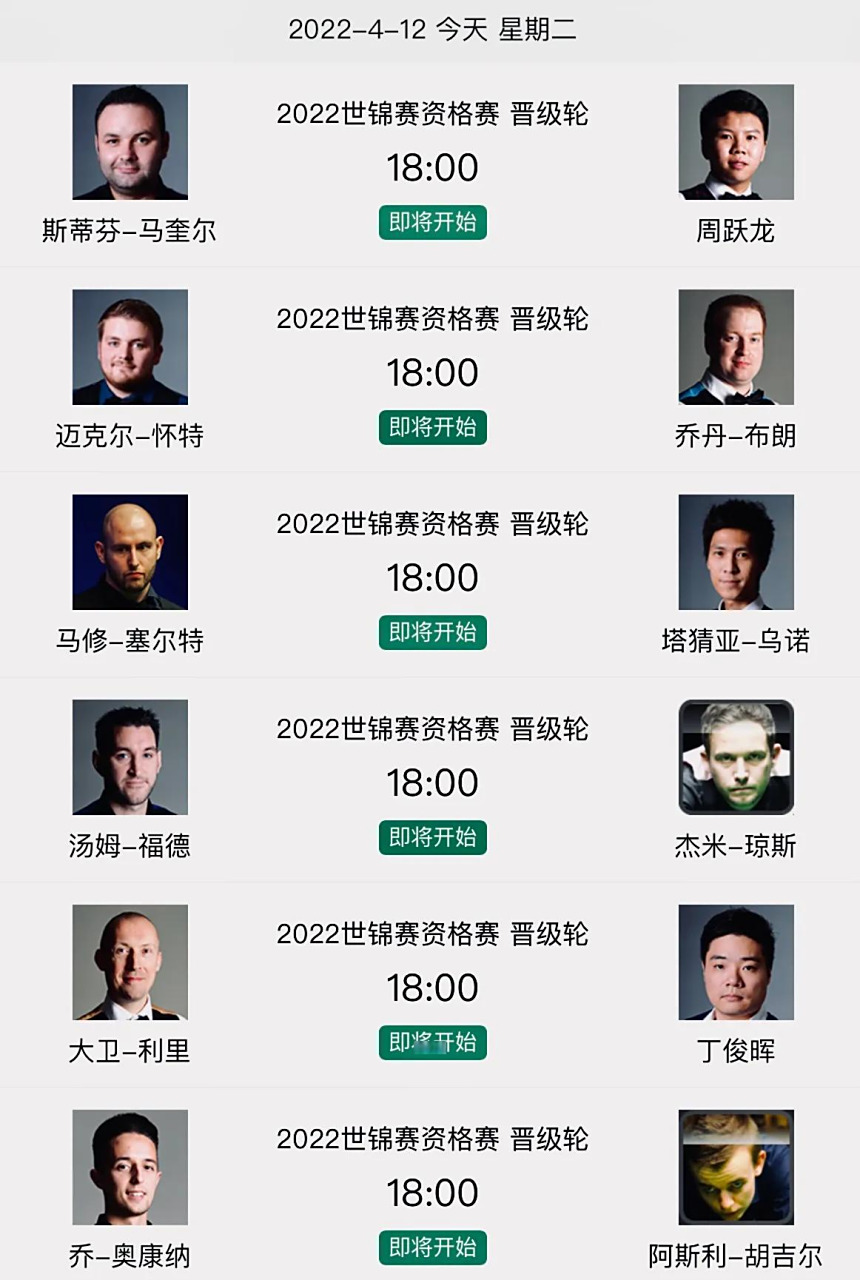
Task: Tap the 大卫-利里 vs 丁俊晖 match row
Action: tap(432, 986)
